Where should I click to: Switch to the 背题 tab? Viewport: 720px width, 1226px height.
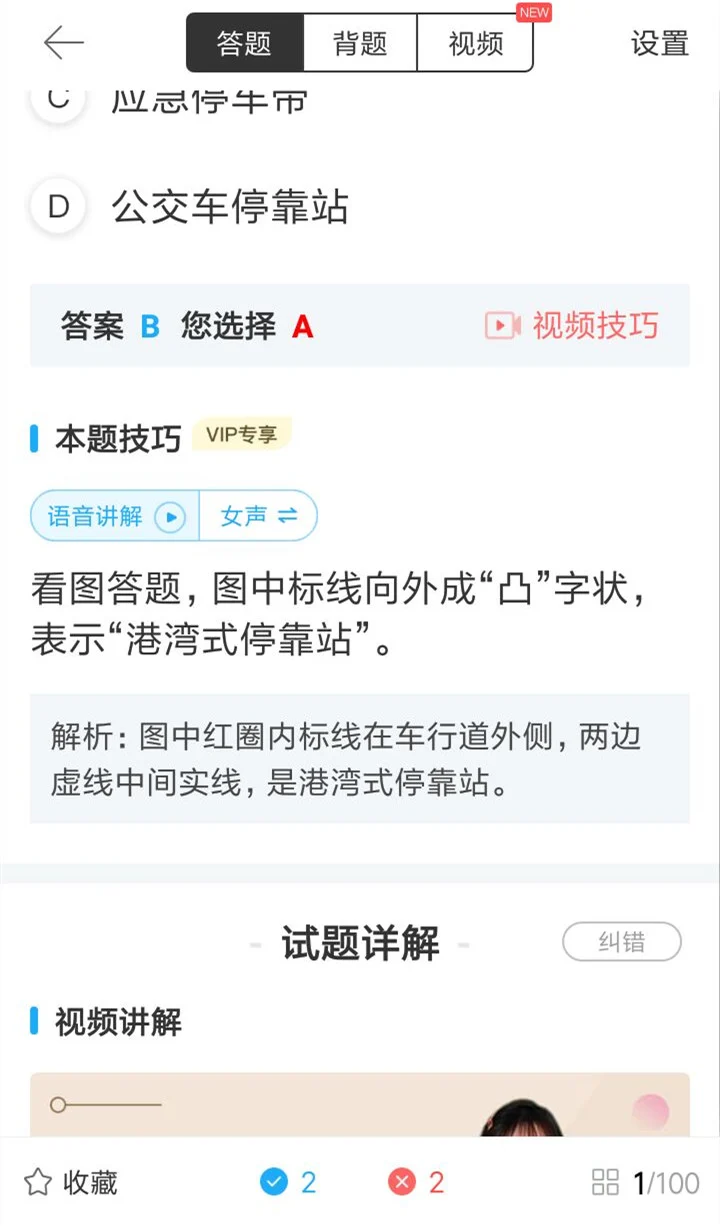point(360,43)
